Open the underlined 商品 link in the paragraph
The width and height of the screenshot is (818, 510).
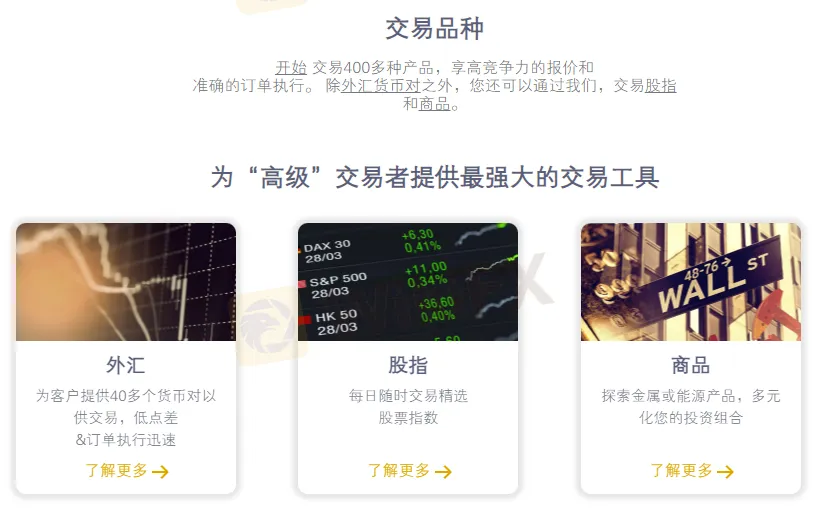pos(434,104)
